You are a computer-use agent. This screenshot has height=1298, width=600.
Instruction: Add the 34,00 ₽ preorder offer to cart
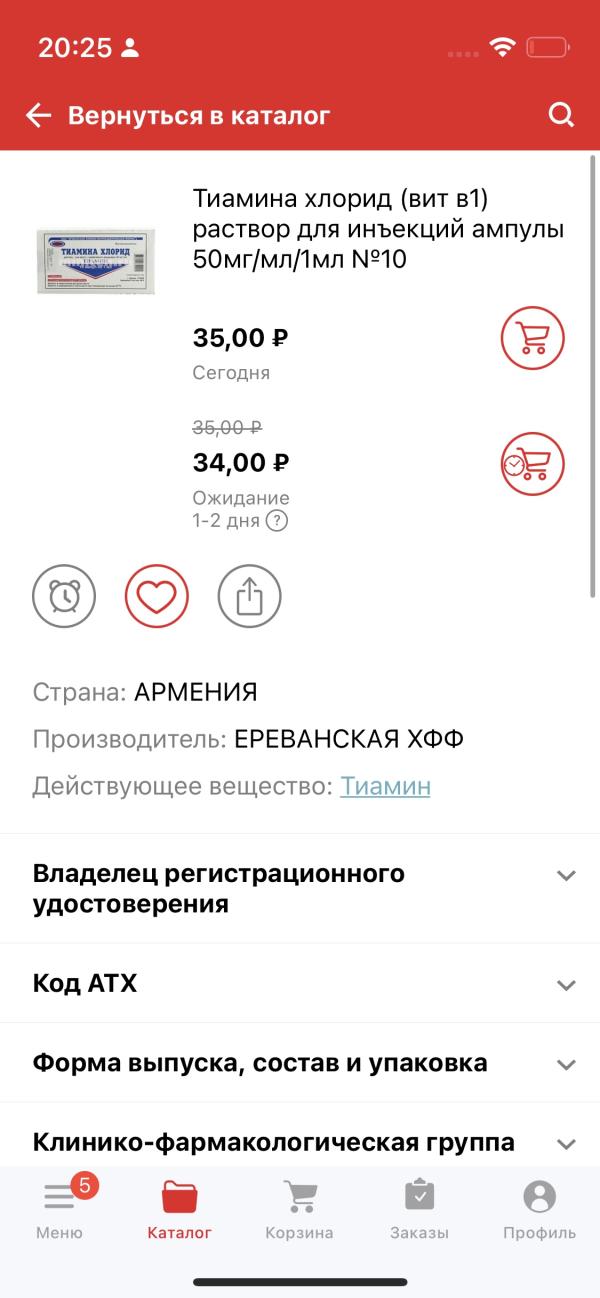[x=532, y=464]
